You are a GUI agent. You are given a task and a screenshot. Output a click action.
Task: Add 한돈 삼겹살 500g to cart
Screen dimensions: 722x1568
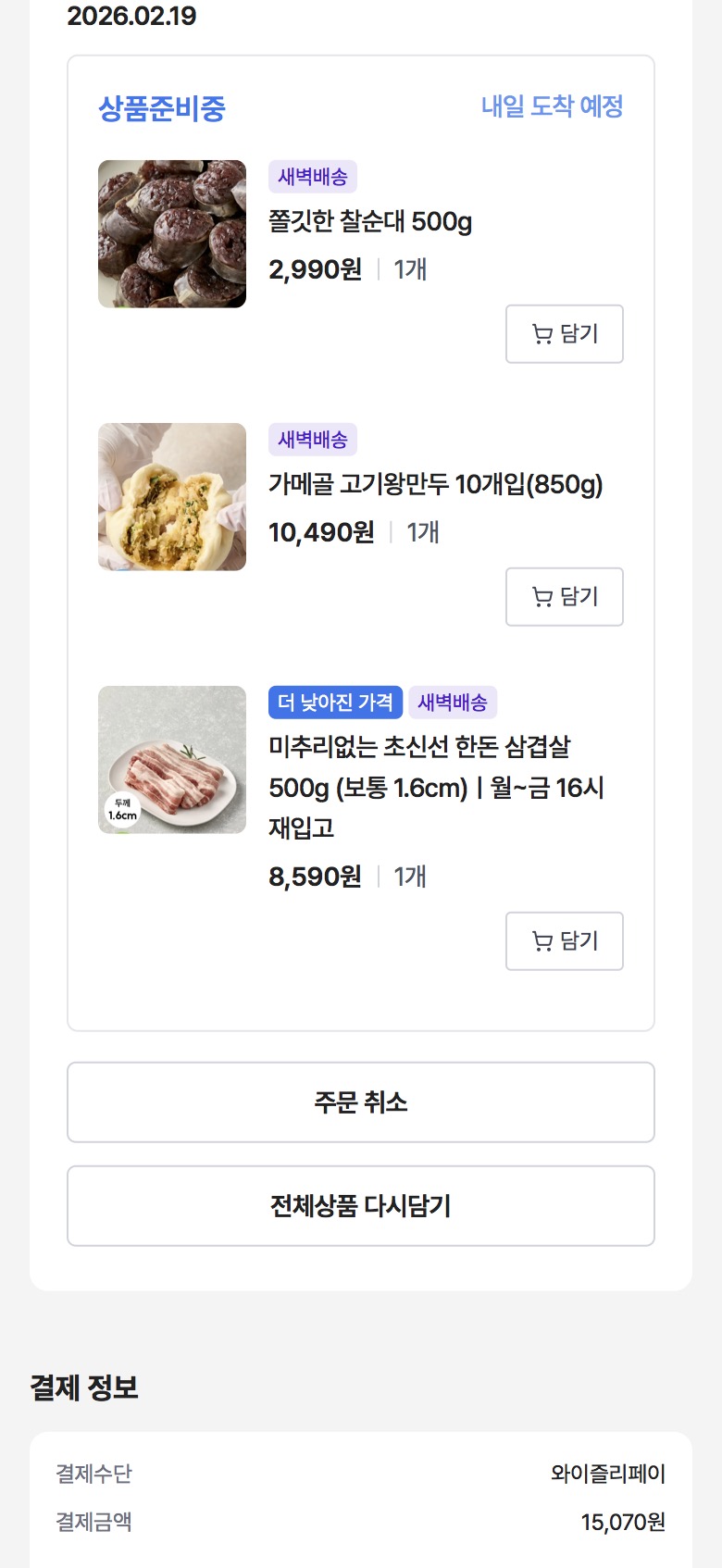pos(564,941)
